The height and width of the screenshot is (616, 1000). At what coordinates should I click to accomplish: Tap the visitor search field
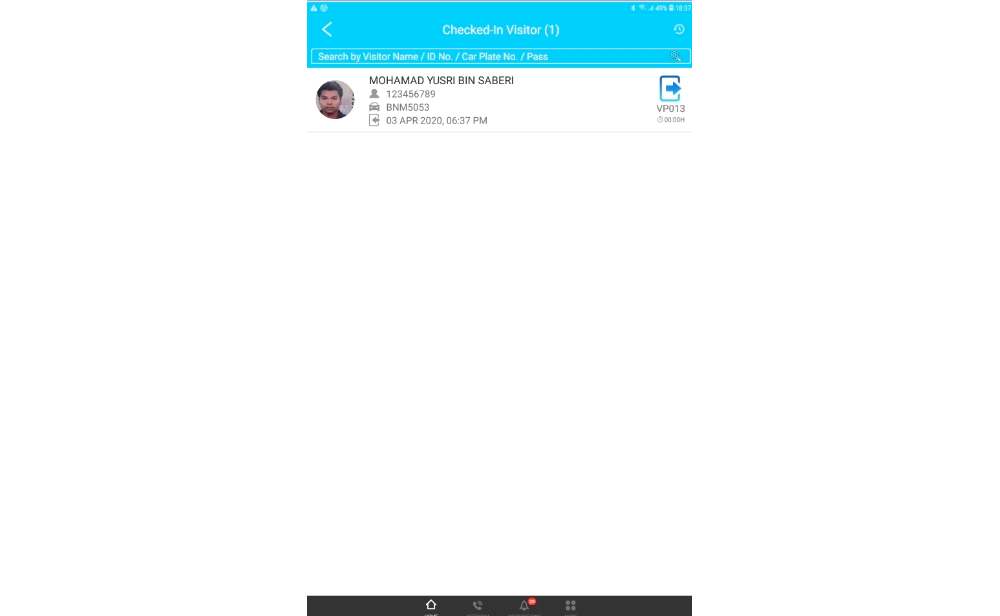pos(490,57)
